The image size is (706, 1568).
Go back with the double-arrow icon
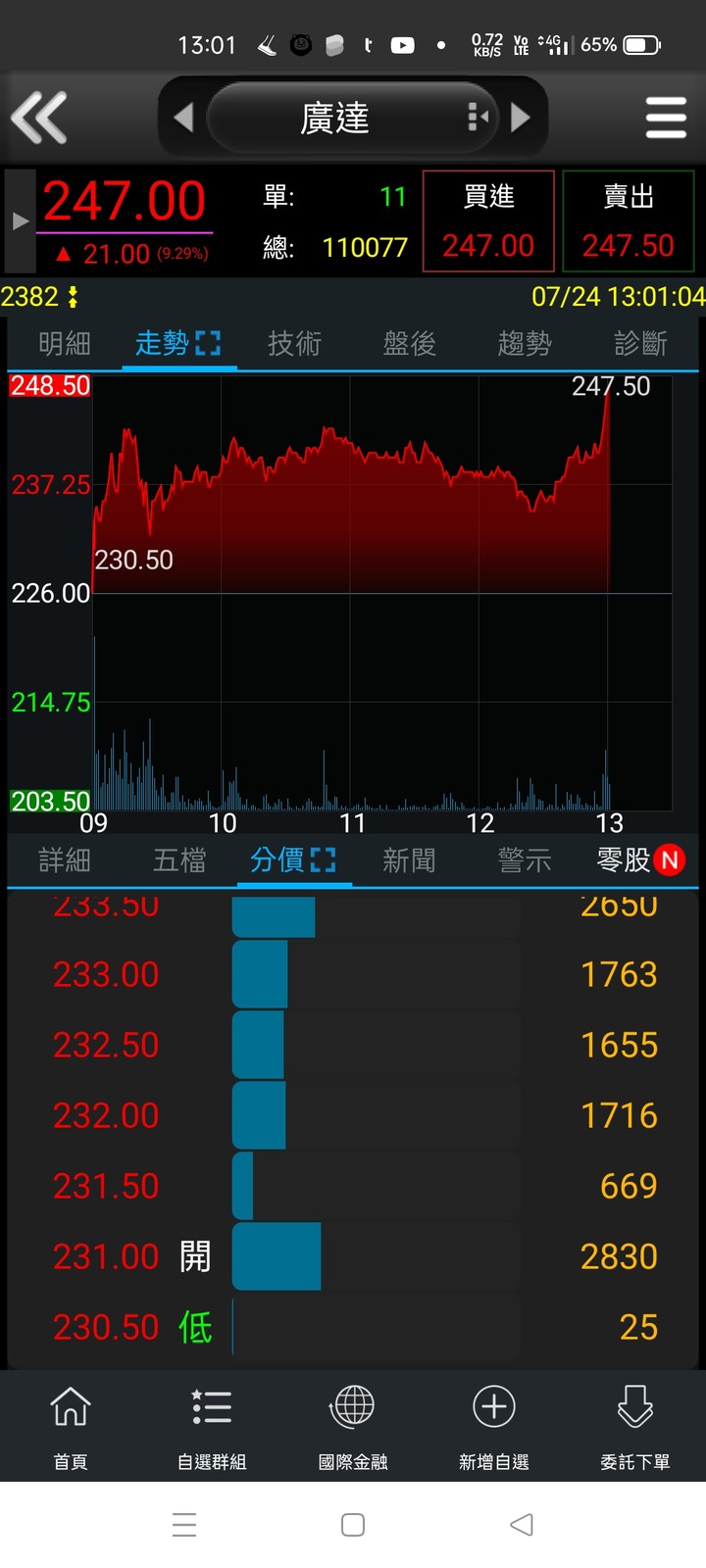click(39, 118)
